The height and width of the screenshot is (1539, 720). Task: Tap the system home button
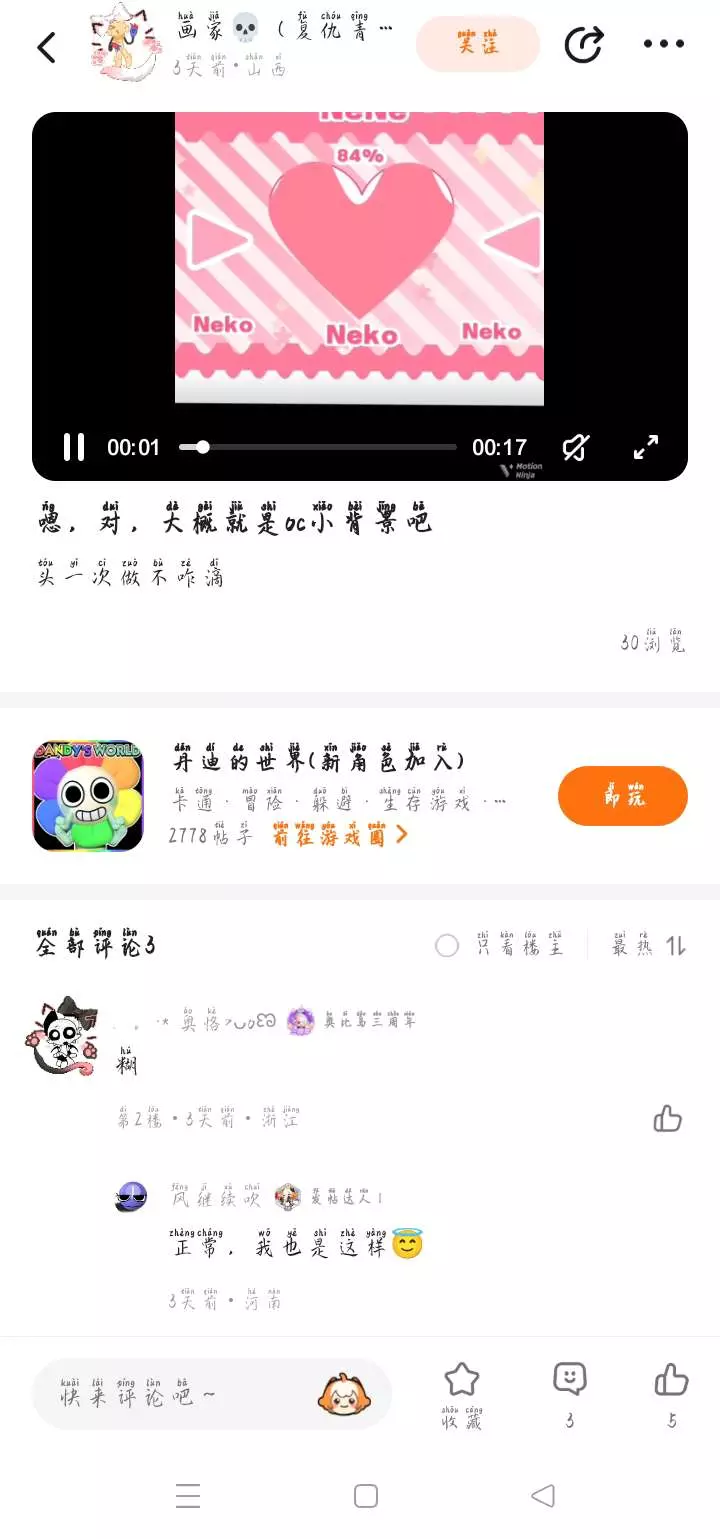pos(366,1495)
